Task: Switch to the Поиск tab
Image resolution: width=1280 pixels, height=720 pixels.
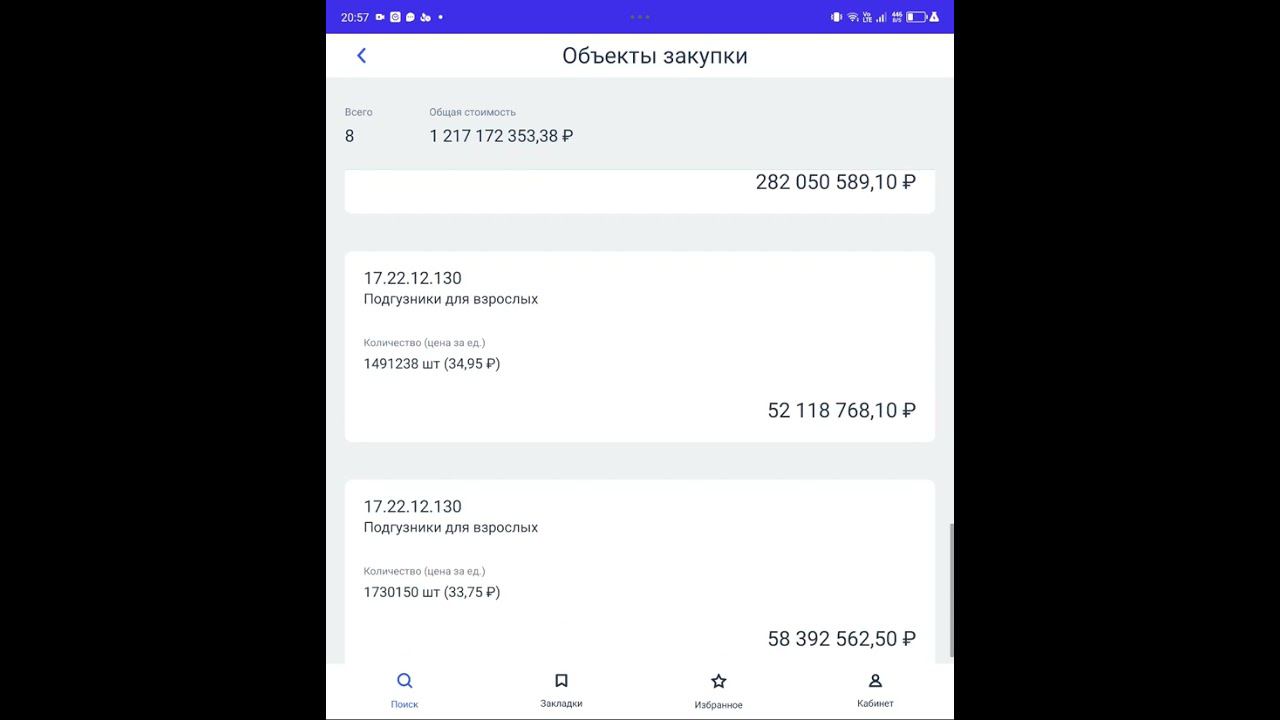Action: tap(404, 690)
